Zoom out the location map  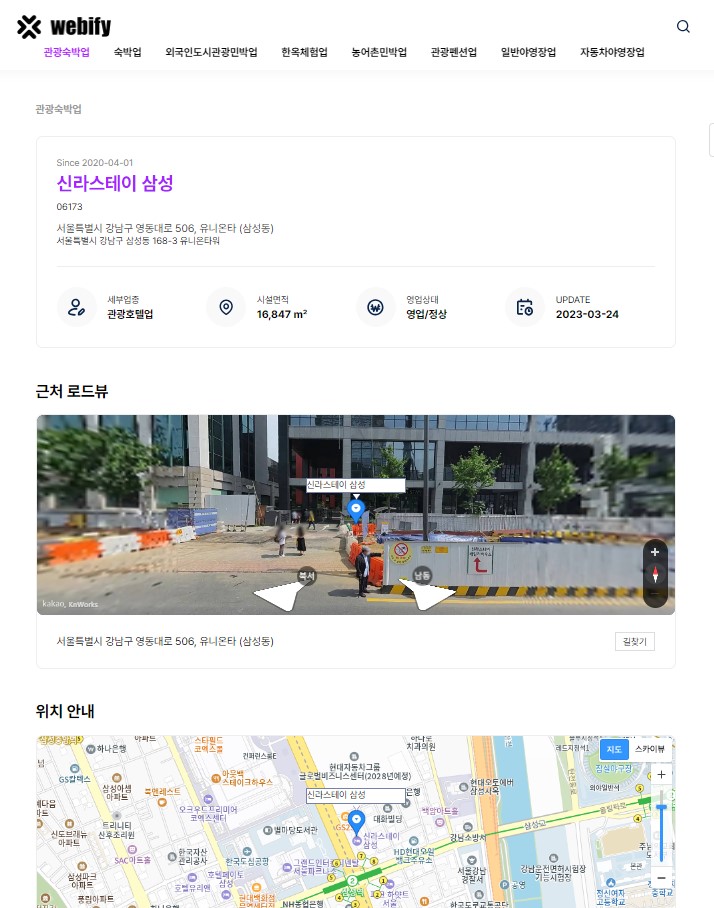pyautogui.click(x=661, y=877)
